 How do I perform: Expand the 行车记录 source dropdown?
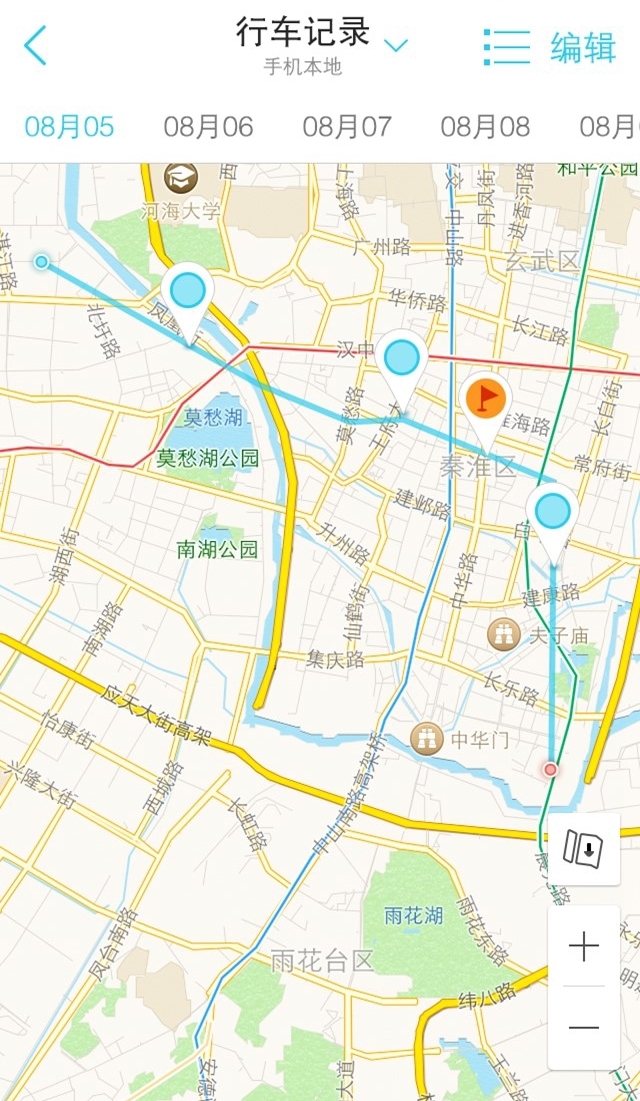click(396, 45)
